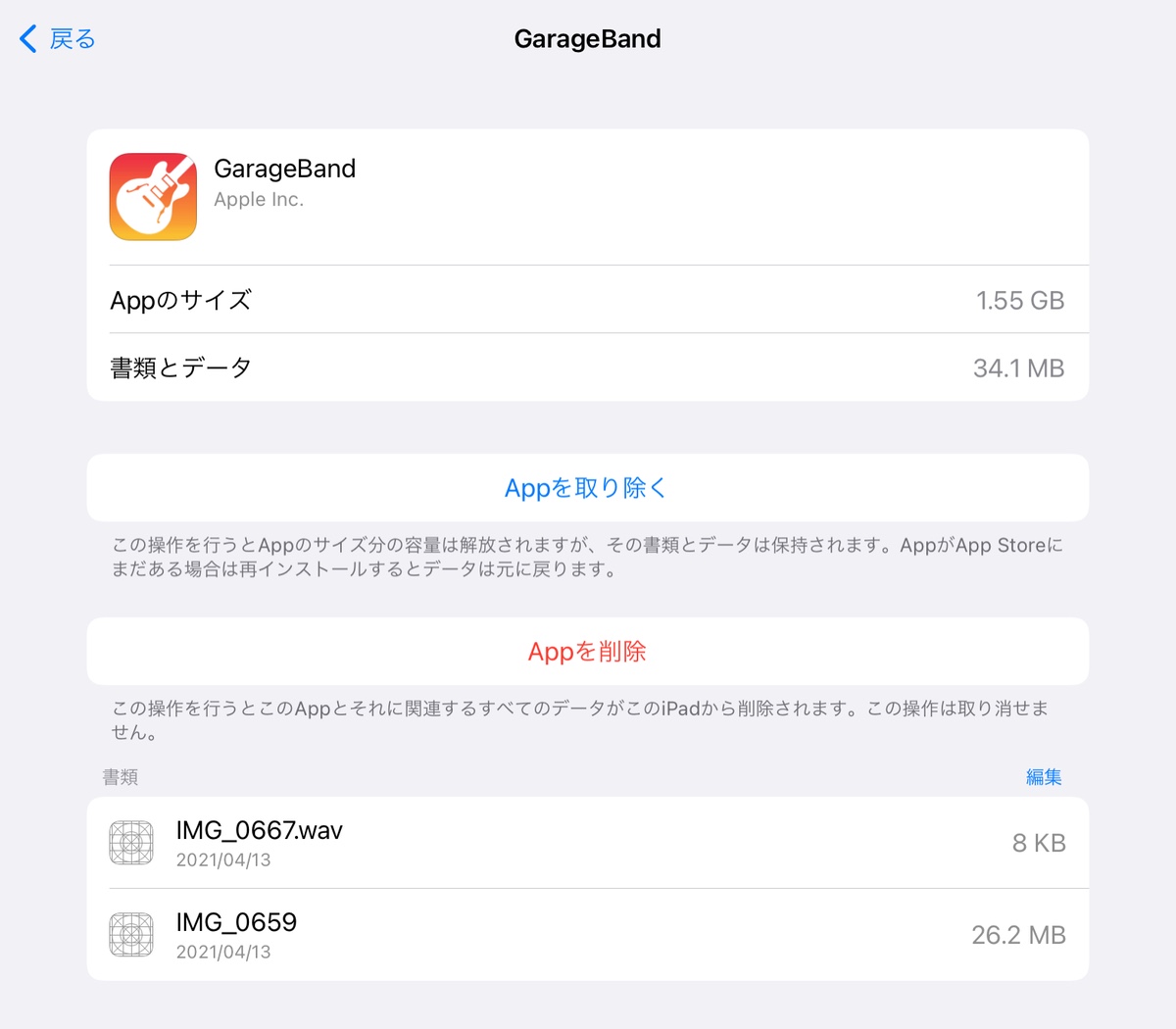Select the IMG_0659 document row
Screen dimensions: 1176x1029
586,935
